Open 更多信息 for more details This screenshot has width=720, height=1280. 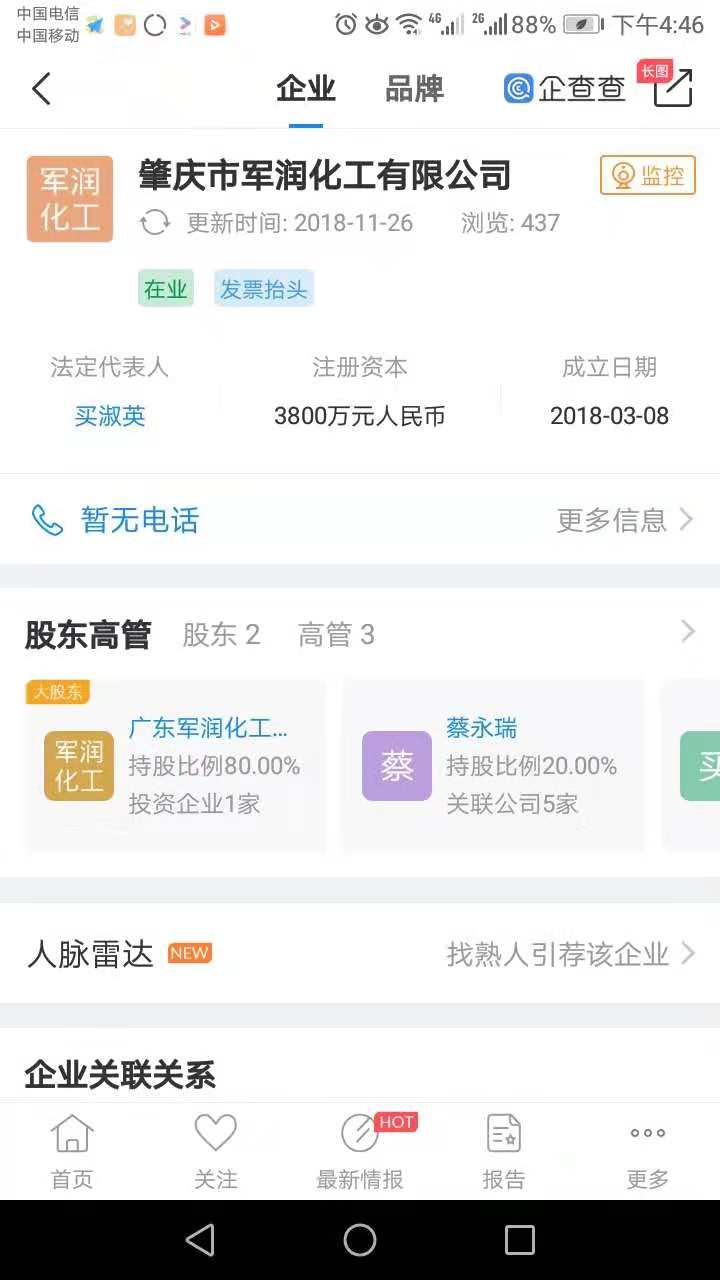pyautogui.click(x=624, y=520)
